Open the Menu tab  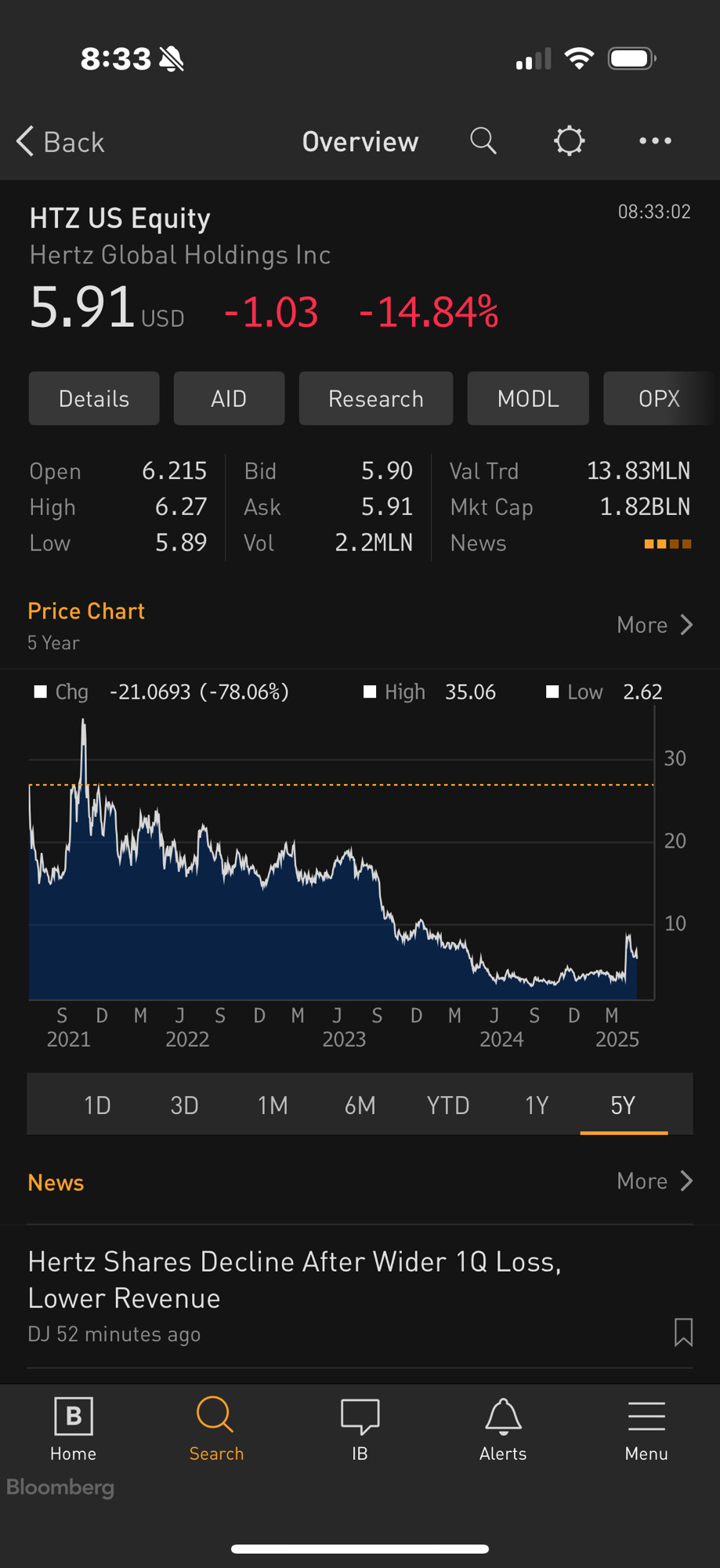[x=646, y=1430]
